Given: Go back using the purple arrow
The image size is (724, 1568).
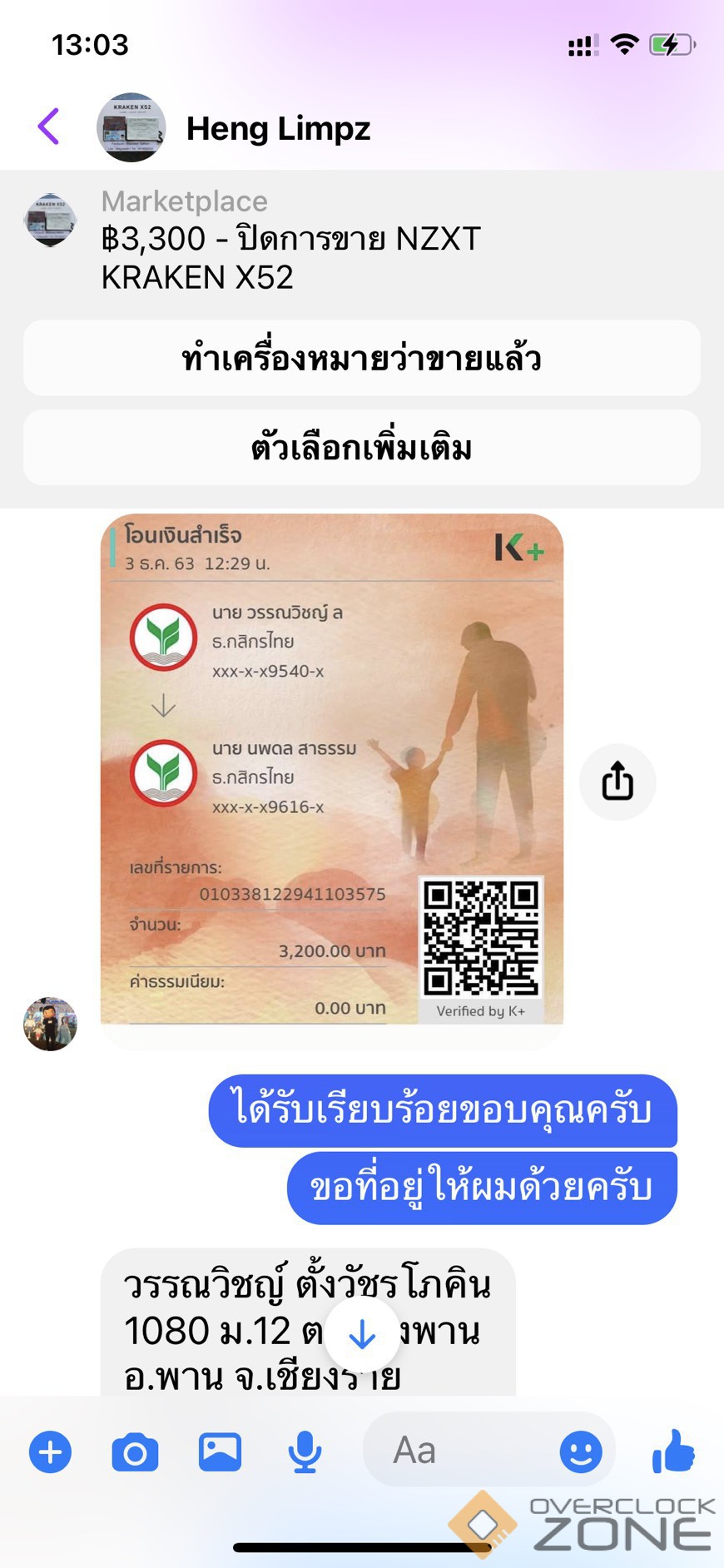Looking at the screenshot, I should click(x=49, y=127).
